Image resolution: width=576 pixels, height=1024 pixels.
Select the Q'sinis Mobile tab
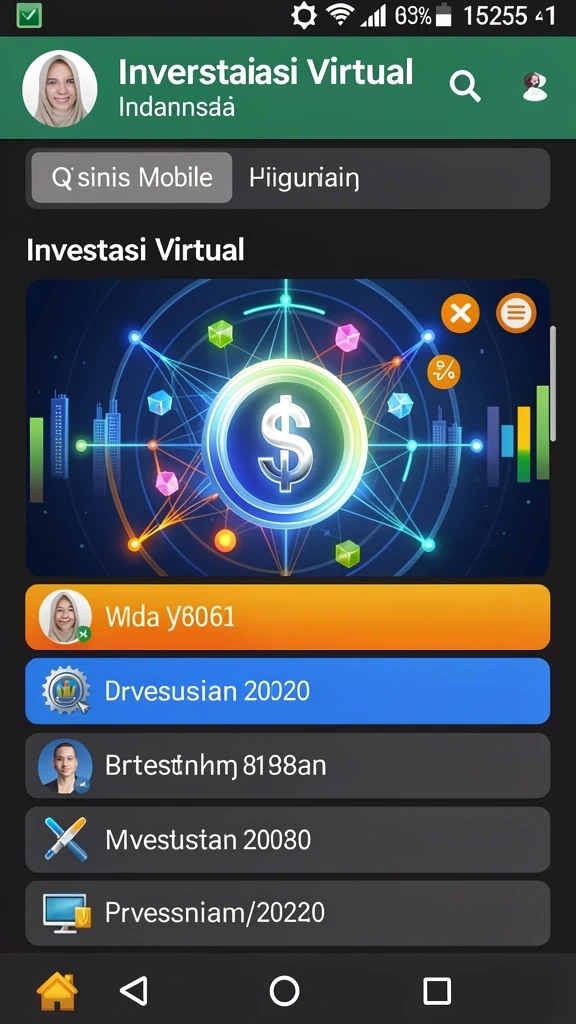pyautogui.click(x=132, y=178)
